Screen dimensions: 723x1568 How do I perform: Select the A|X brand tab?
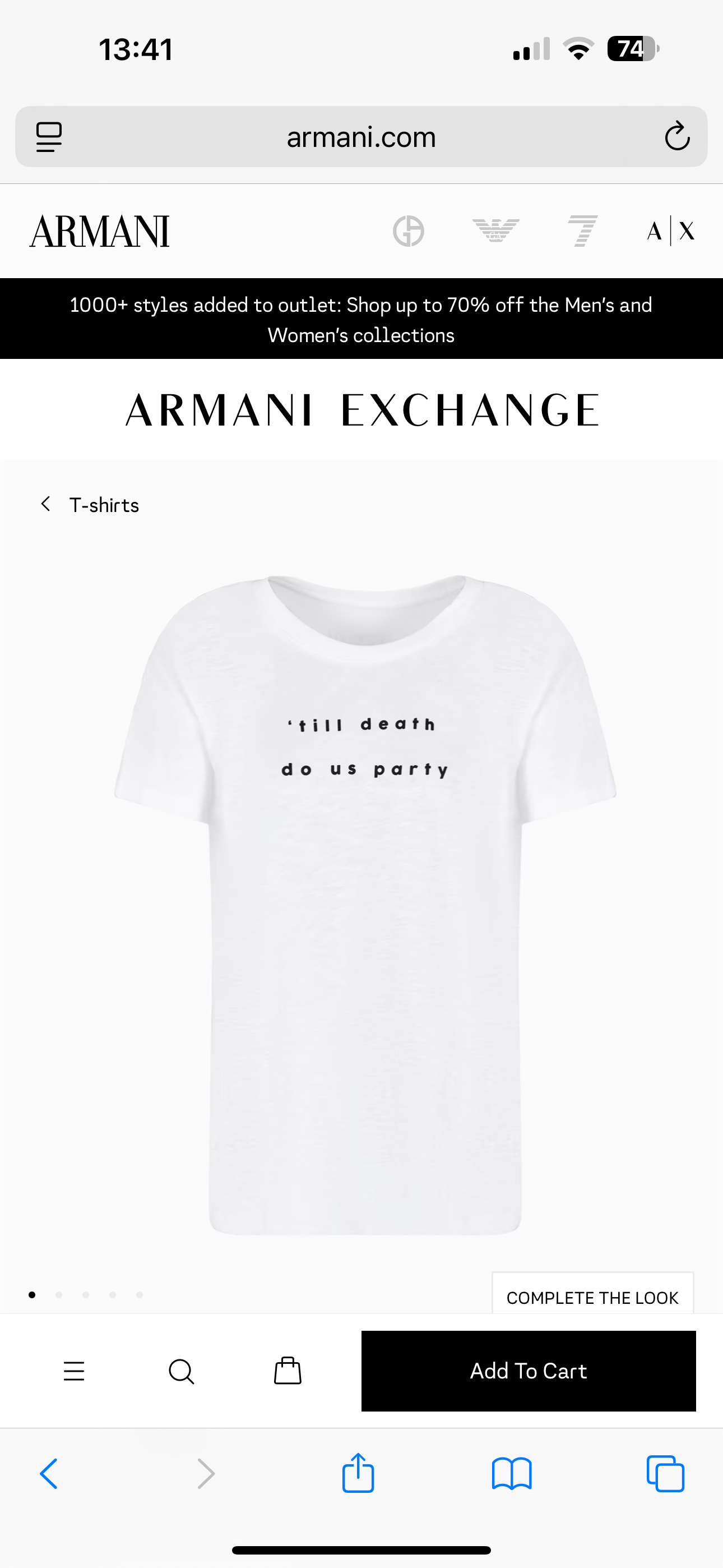(x=670, y=231)
